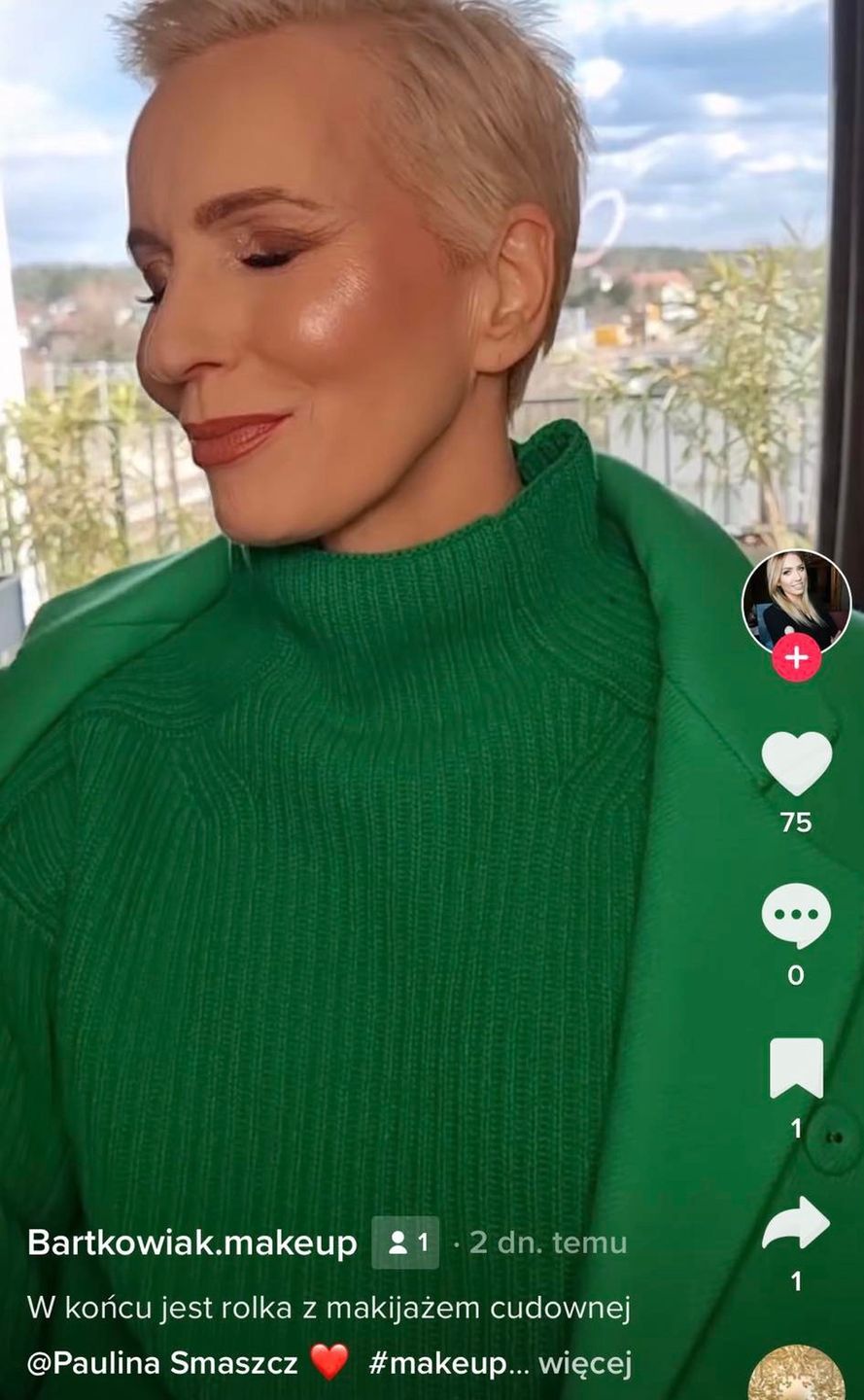The height and width of the screenshot is (1400, 864).
Task: Open the creator's profile picture
Action: pyautogui.click(x=796, y=603)
